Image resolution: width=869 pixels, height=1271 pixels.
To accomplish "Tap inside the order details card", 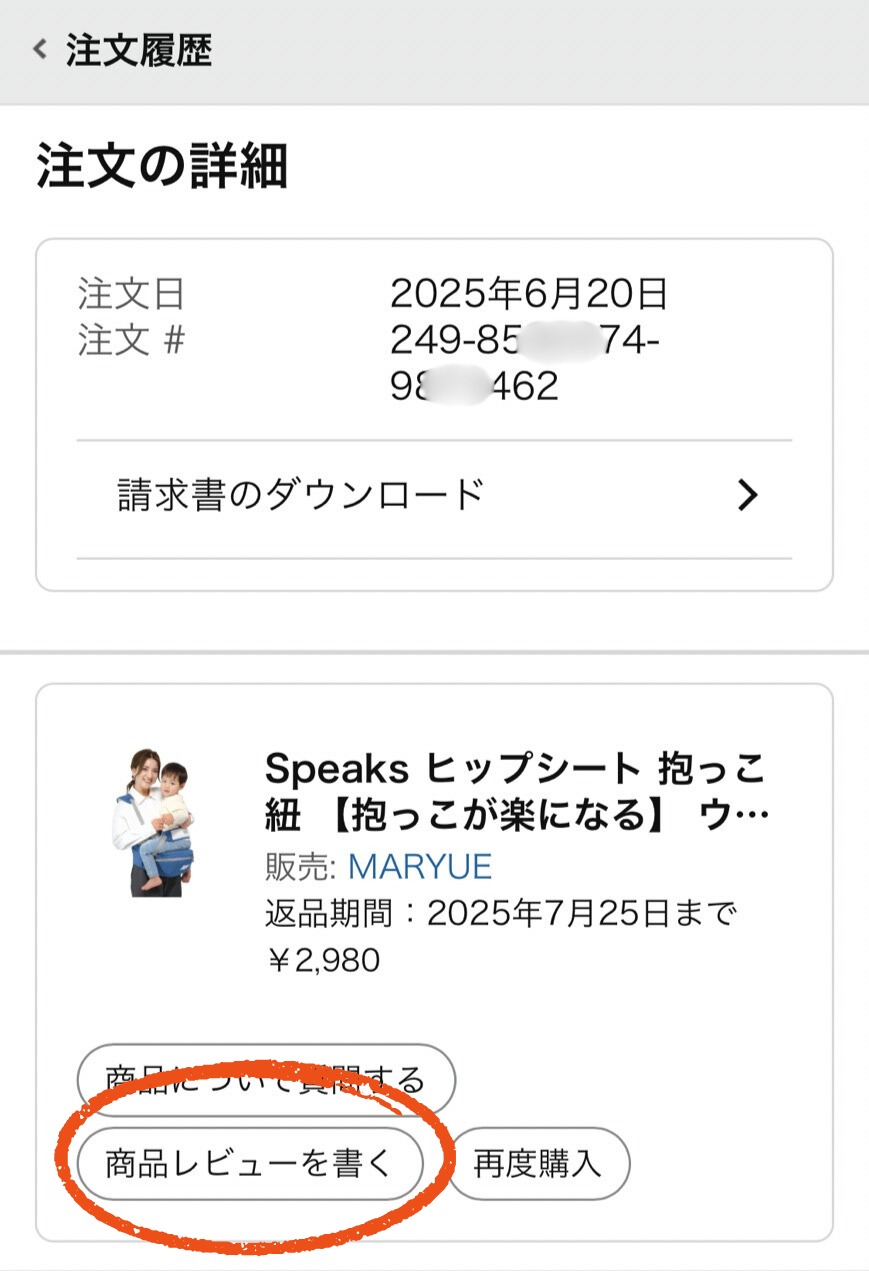I will [x=434, y=410].
